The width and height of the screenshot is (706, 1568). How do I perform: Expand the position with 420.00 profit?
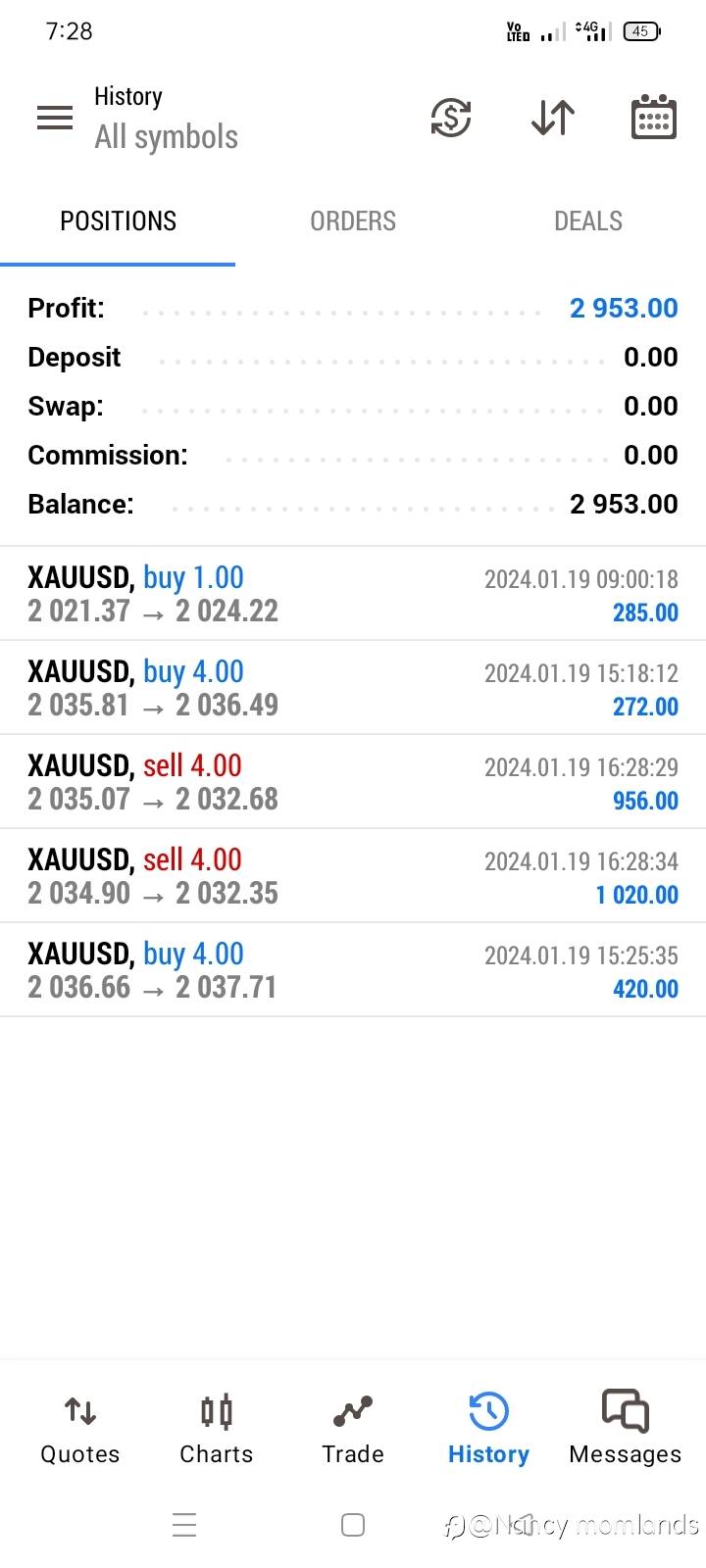click(x=353, y=970)
